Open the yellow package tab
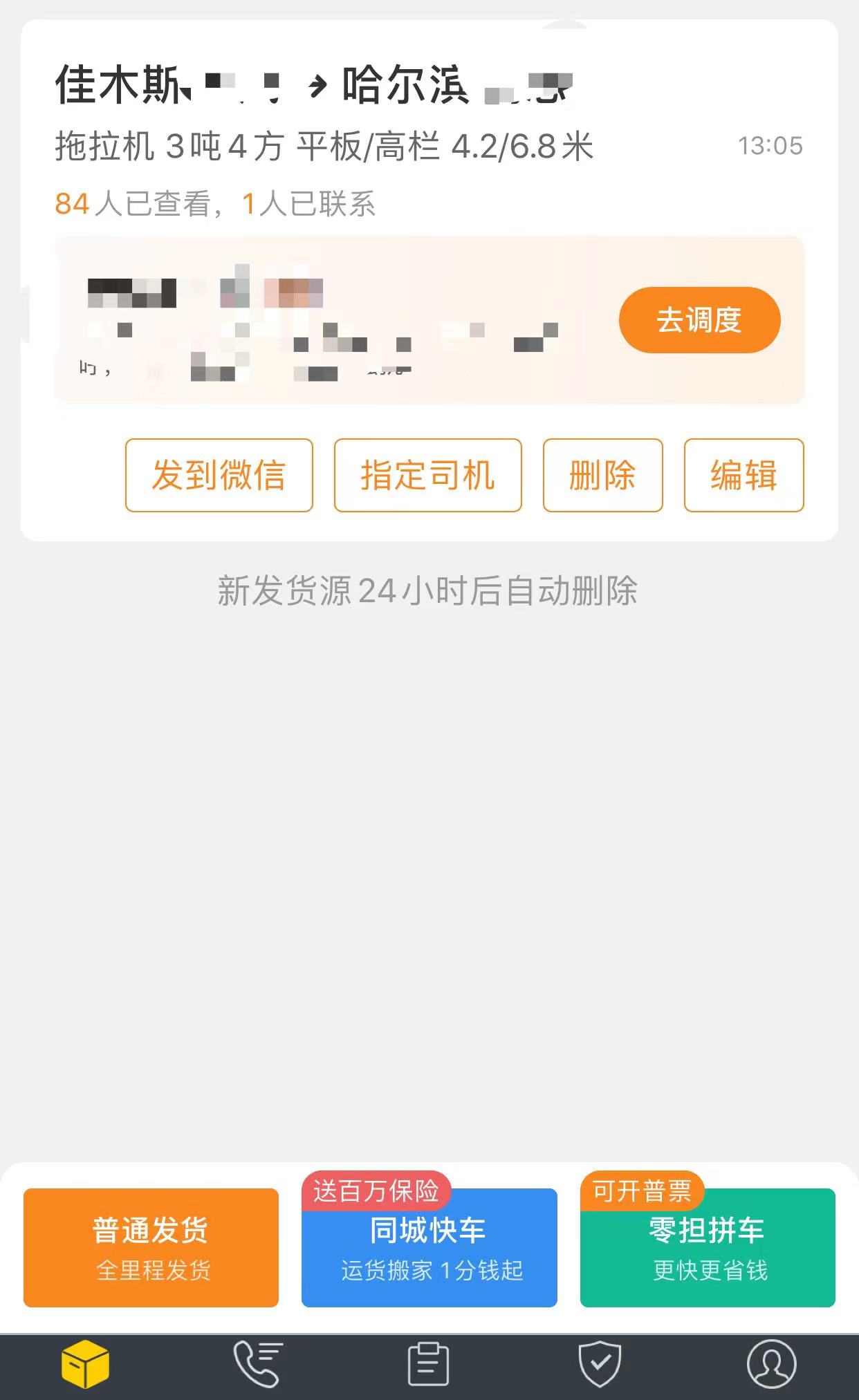The height and width of the screenshot is (1400, 859). pos(85,1364)
